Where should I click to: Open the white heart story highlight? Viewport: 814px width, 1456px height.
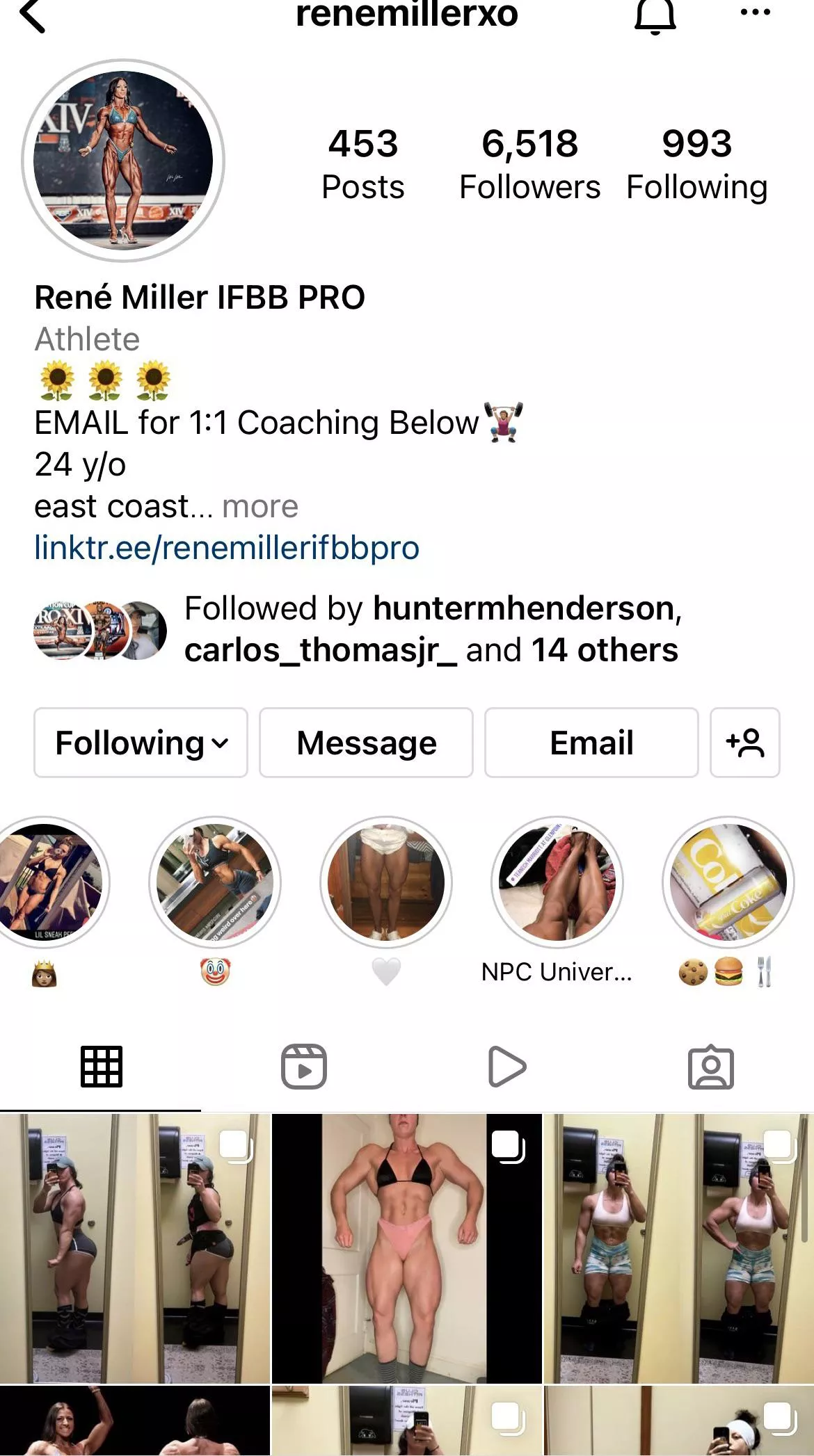click(386, 882)
